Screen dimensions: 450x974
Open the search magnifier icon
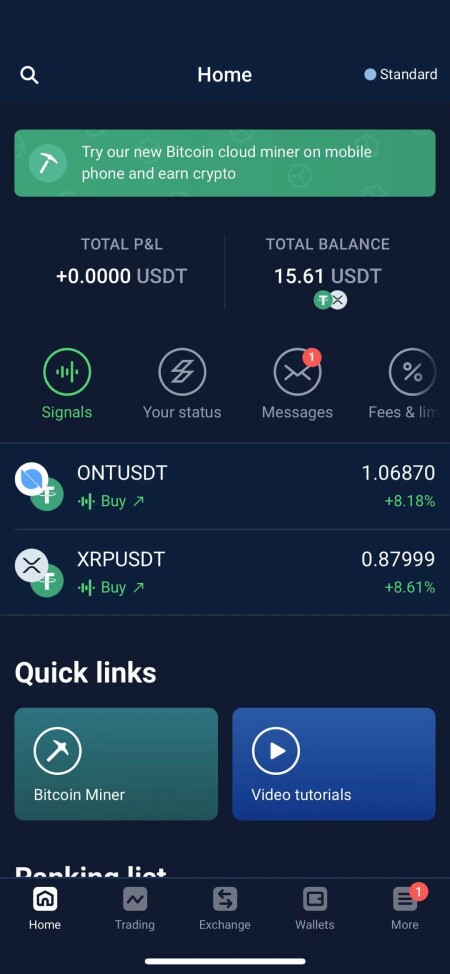[x=29, y=75]
